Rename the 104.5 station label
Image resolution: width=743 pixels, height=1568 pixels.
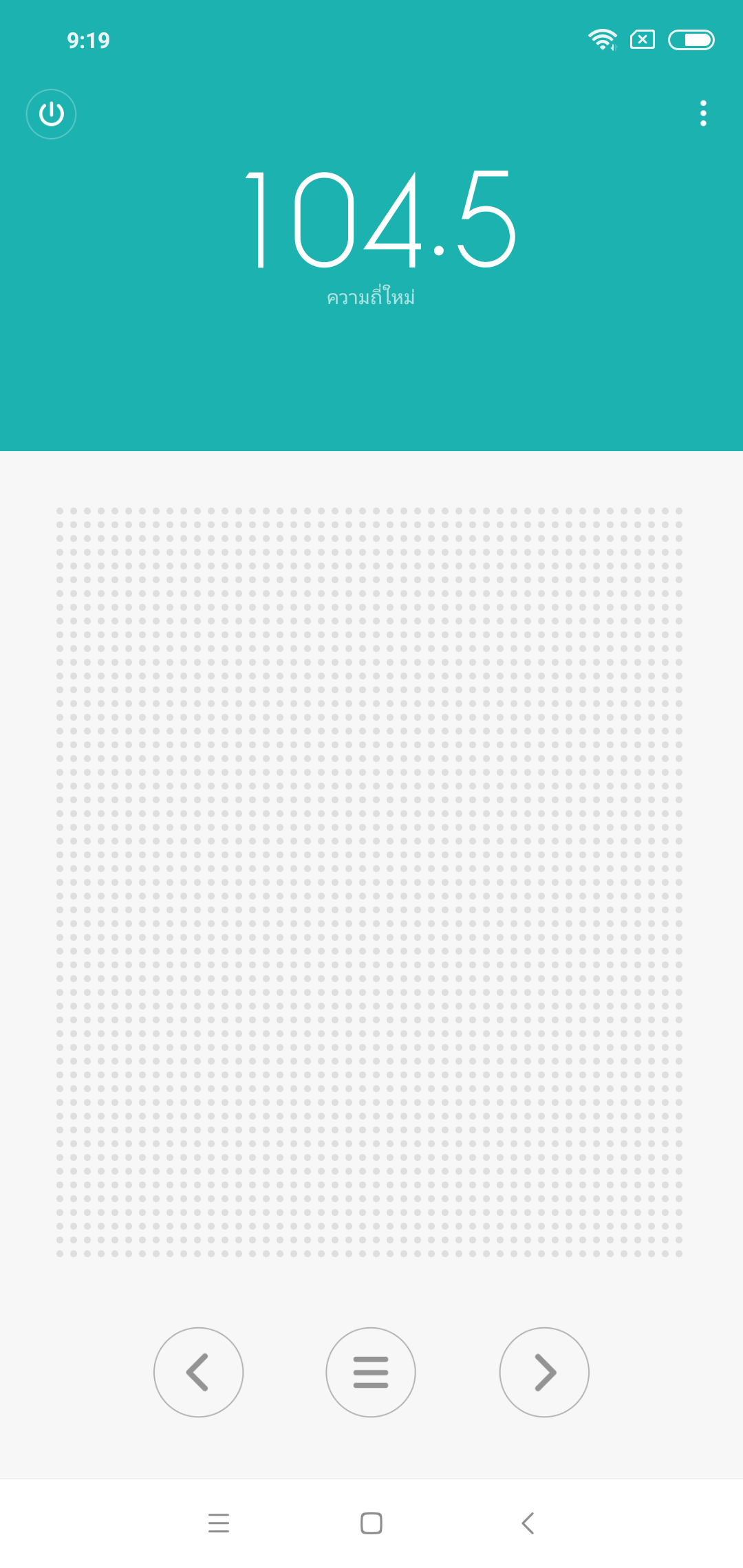pyautogui.click(x=371, y=297)
